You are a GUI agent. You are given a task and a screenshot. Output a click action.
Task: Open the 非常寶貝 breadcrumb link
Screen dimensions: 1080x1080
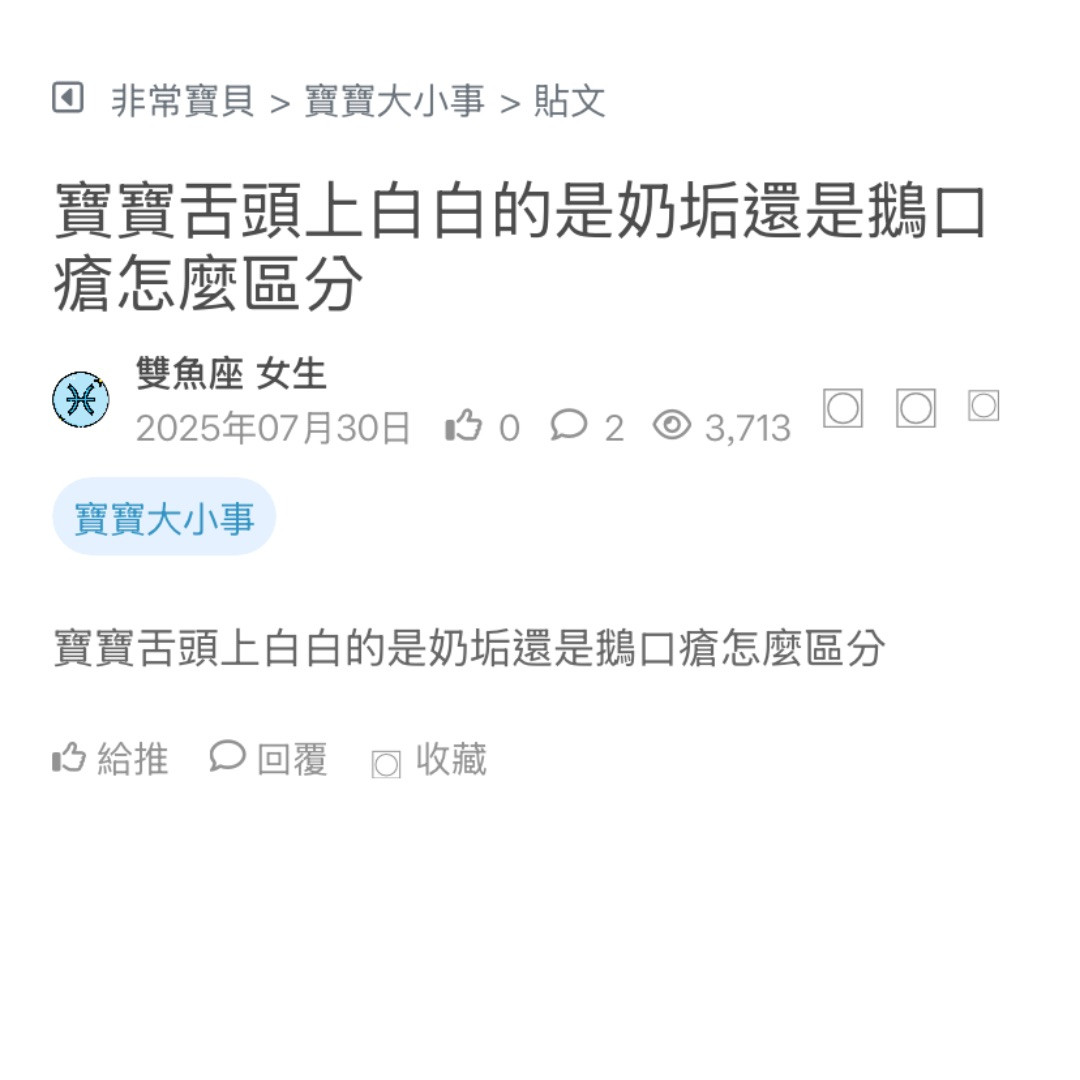pos(182,101)
